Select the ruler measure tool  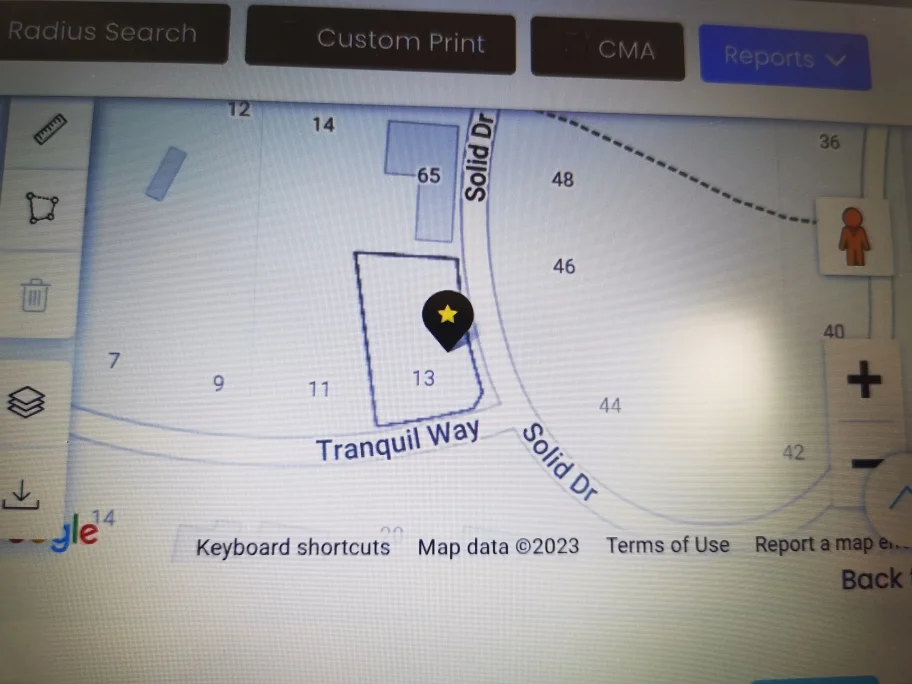(x=49, y=130)
